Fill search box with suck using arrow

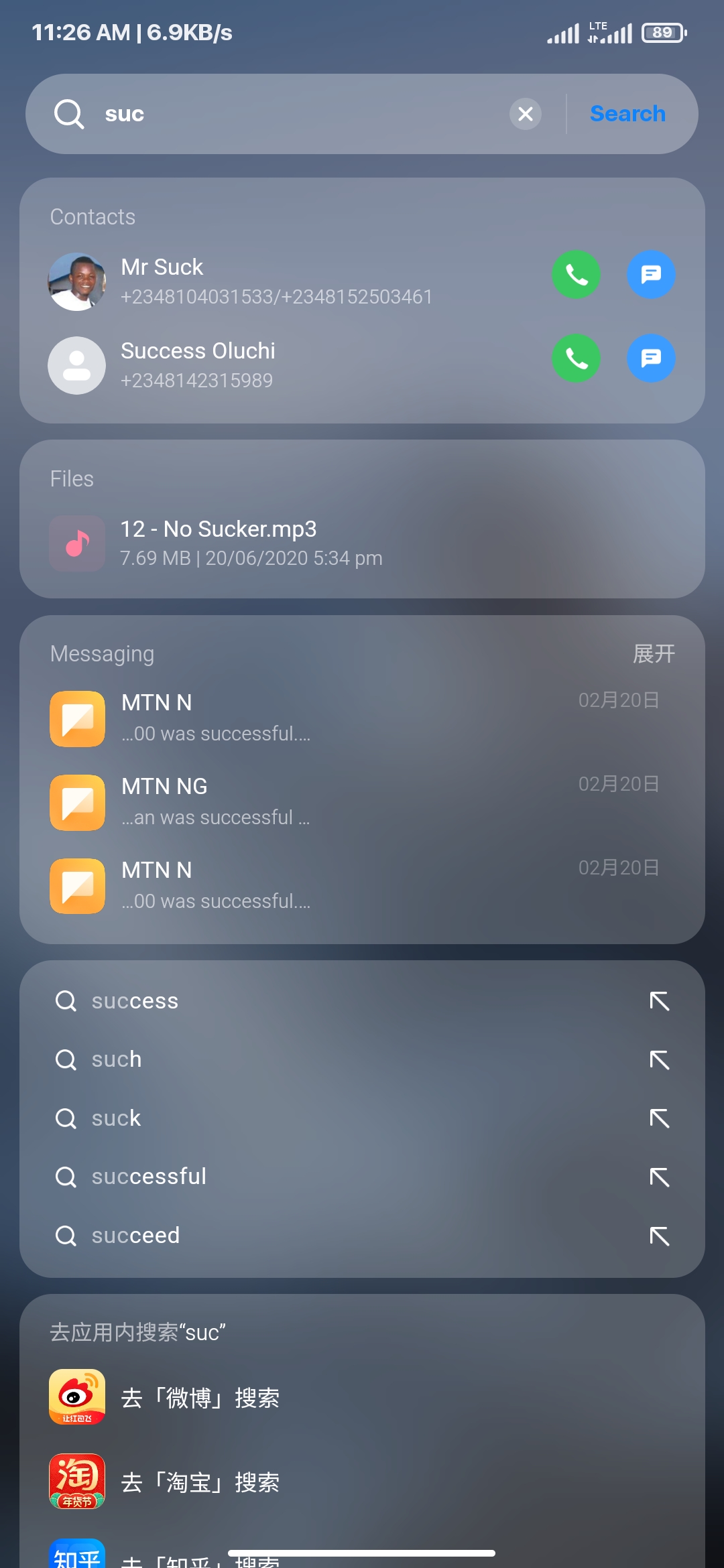[660, 1118]
